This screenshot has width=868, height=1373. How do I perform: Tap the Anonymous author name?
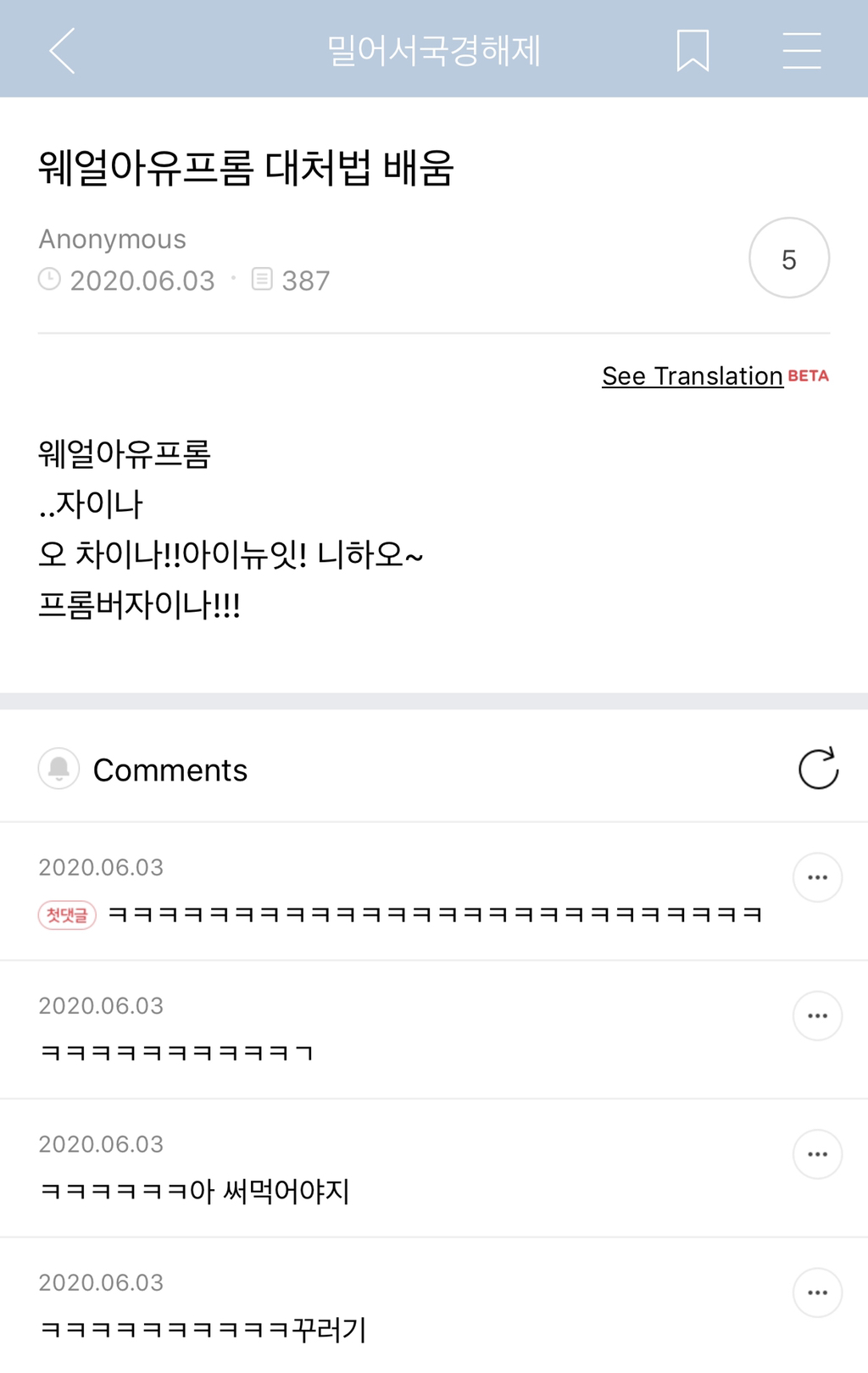tap(111, 239)
